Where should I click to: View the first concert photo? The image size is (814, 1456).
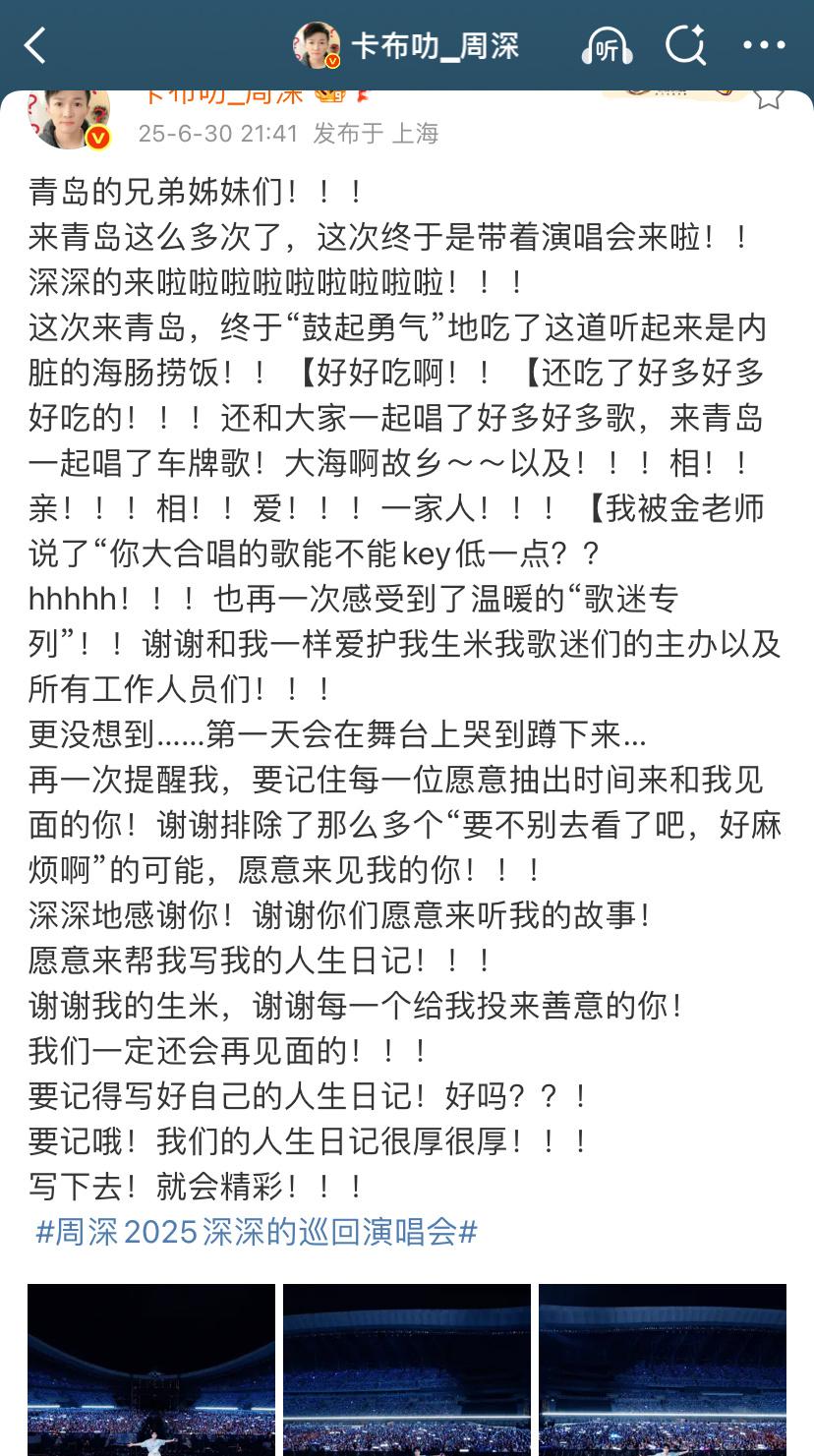tap(151, 1369)
